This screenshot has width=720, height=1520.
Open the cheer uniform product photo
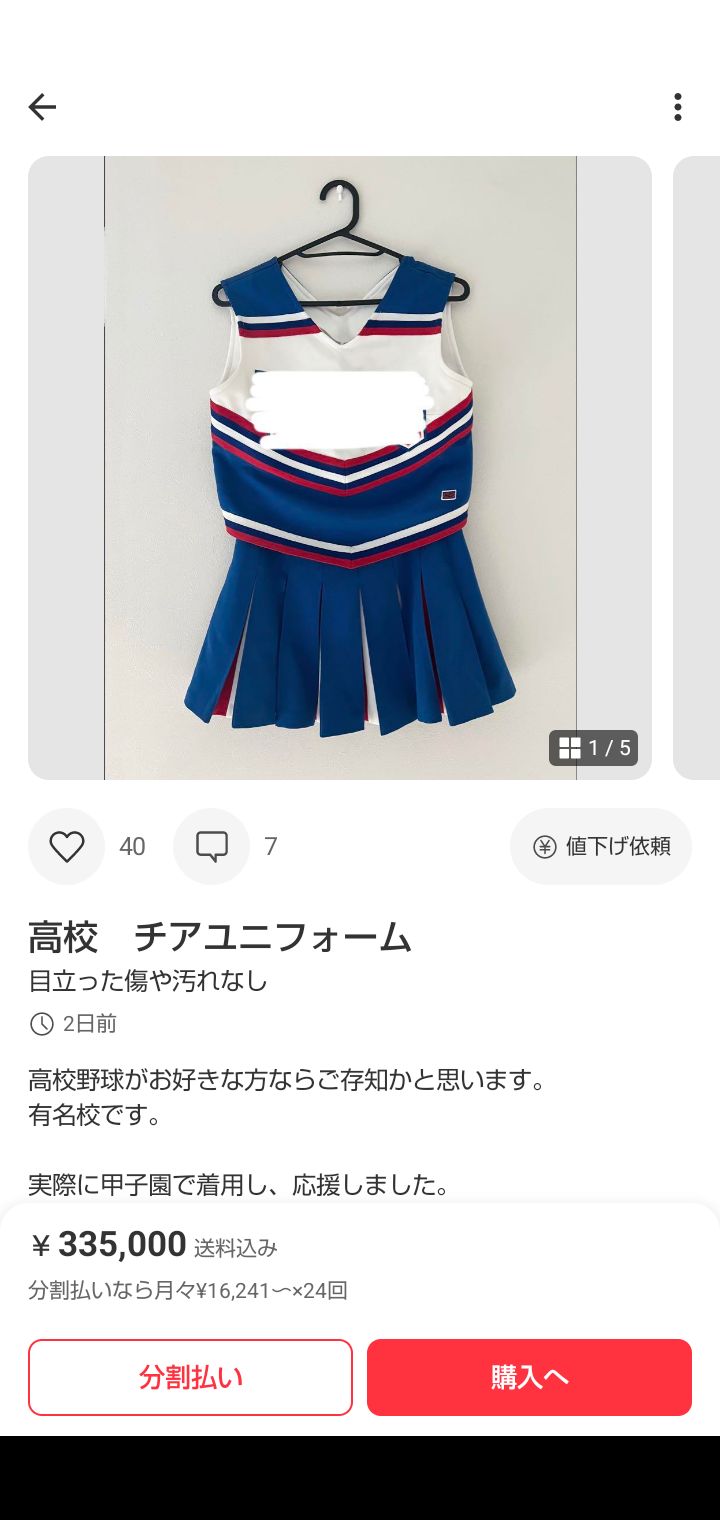point(340,467)
